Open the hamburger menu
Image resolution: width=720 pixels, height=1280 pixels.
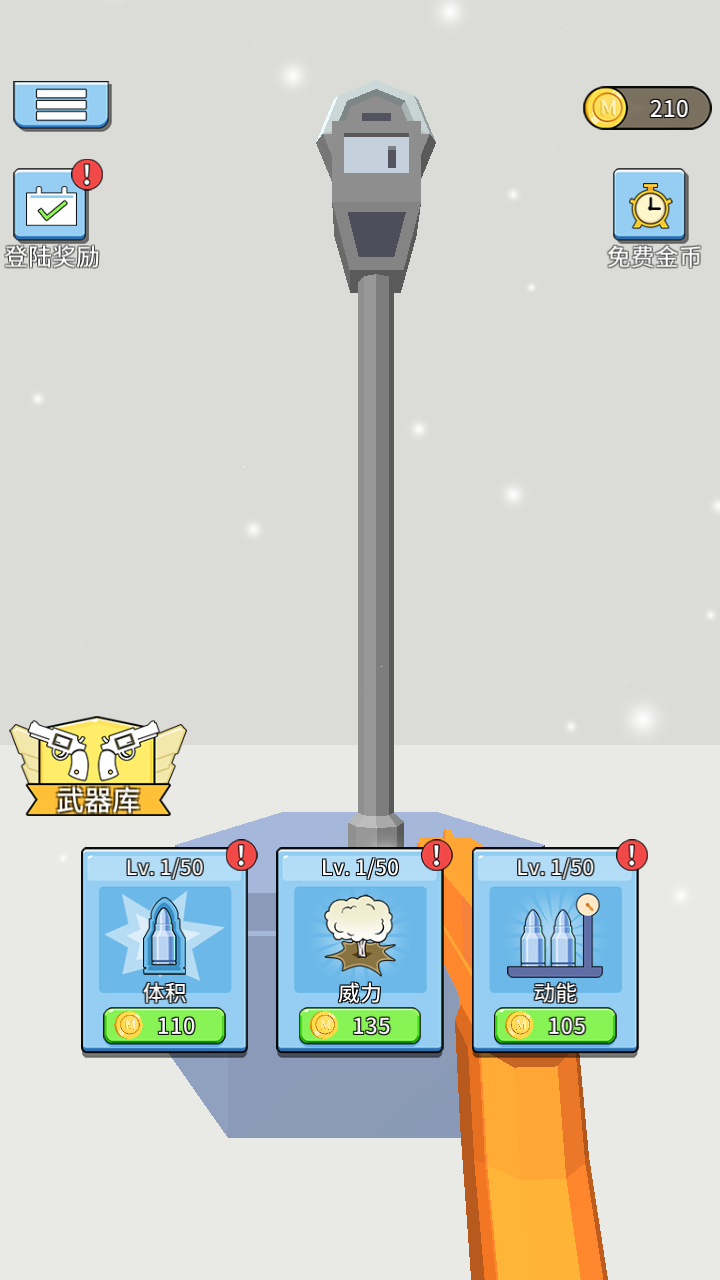coord(61,104)
